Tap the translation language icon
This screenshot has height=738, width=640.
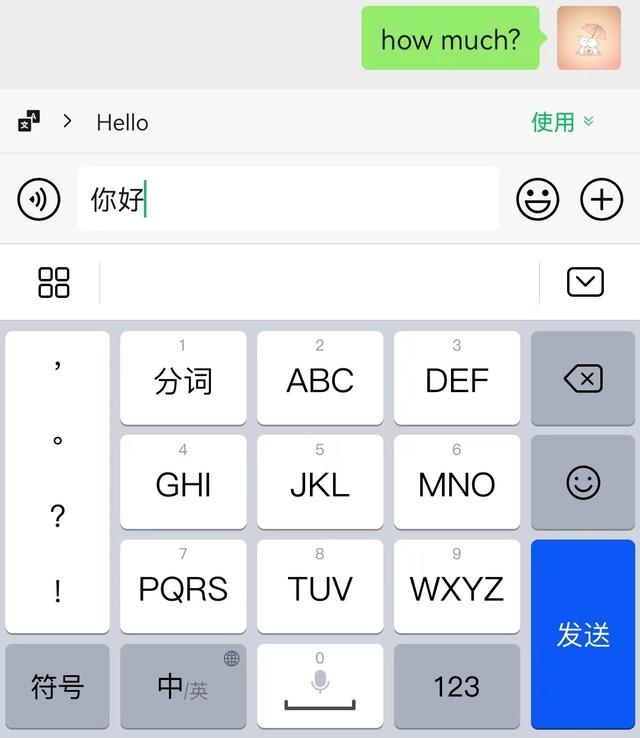[29, 122]
